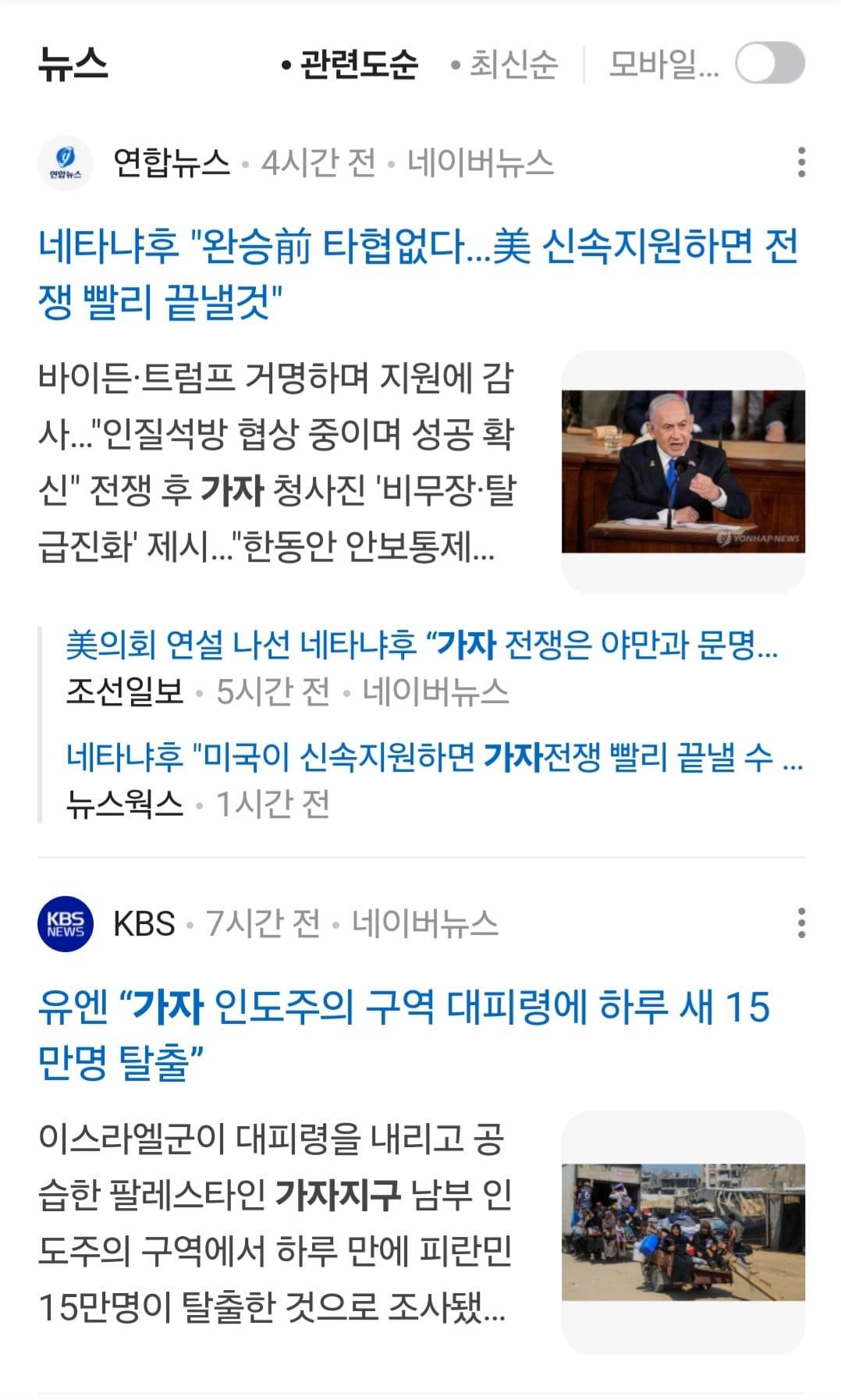The height and width of the screenshot is (1400, 841).
Task: Open overflow menu for 연합뉴스 article
Action: pos(800,162)
